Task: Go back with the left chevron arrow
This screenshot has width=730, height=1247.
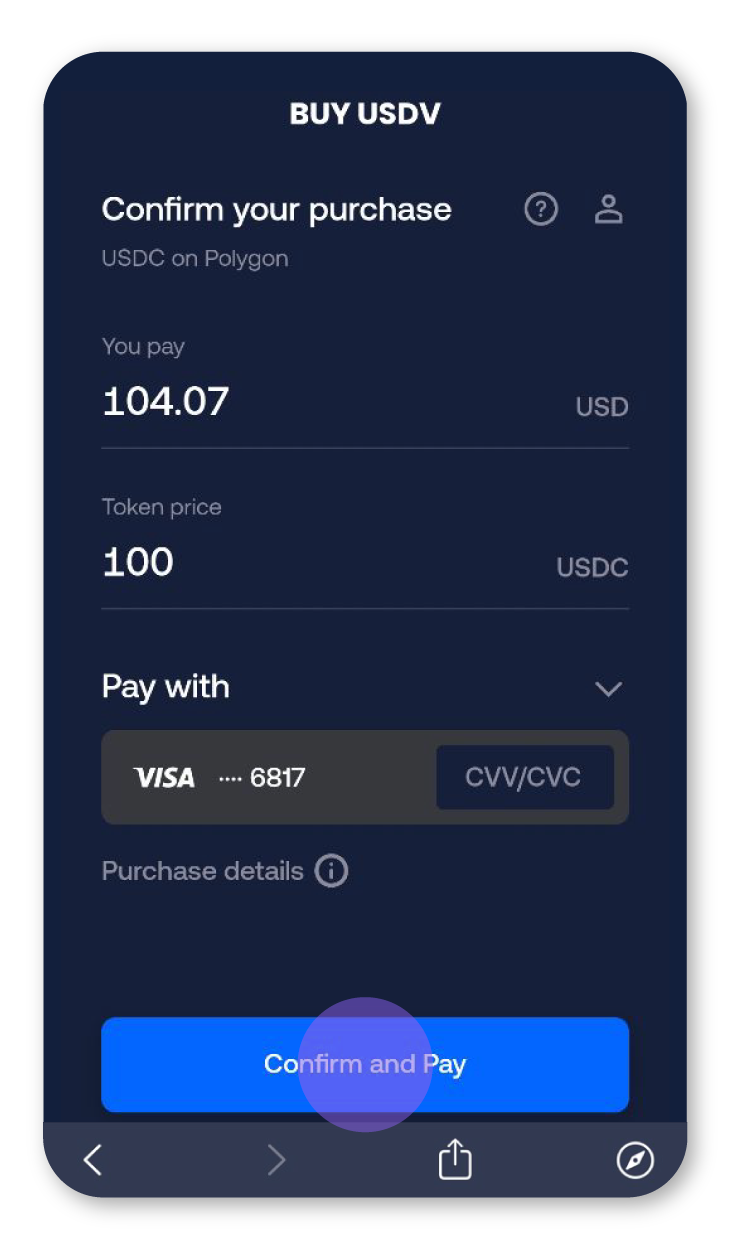Action: (92, 1159)
